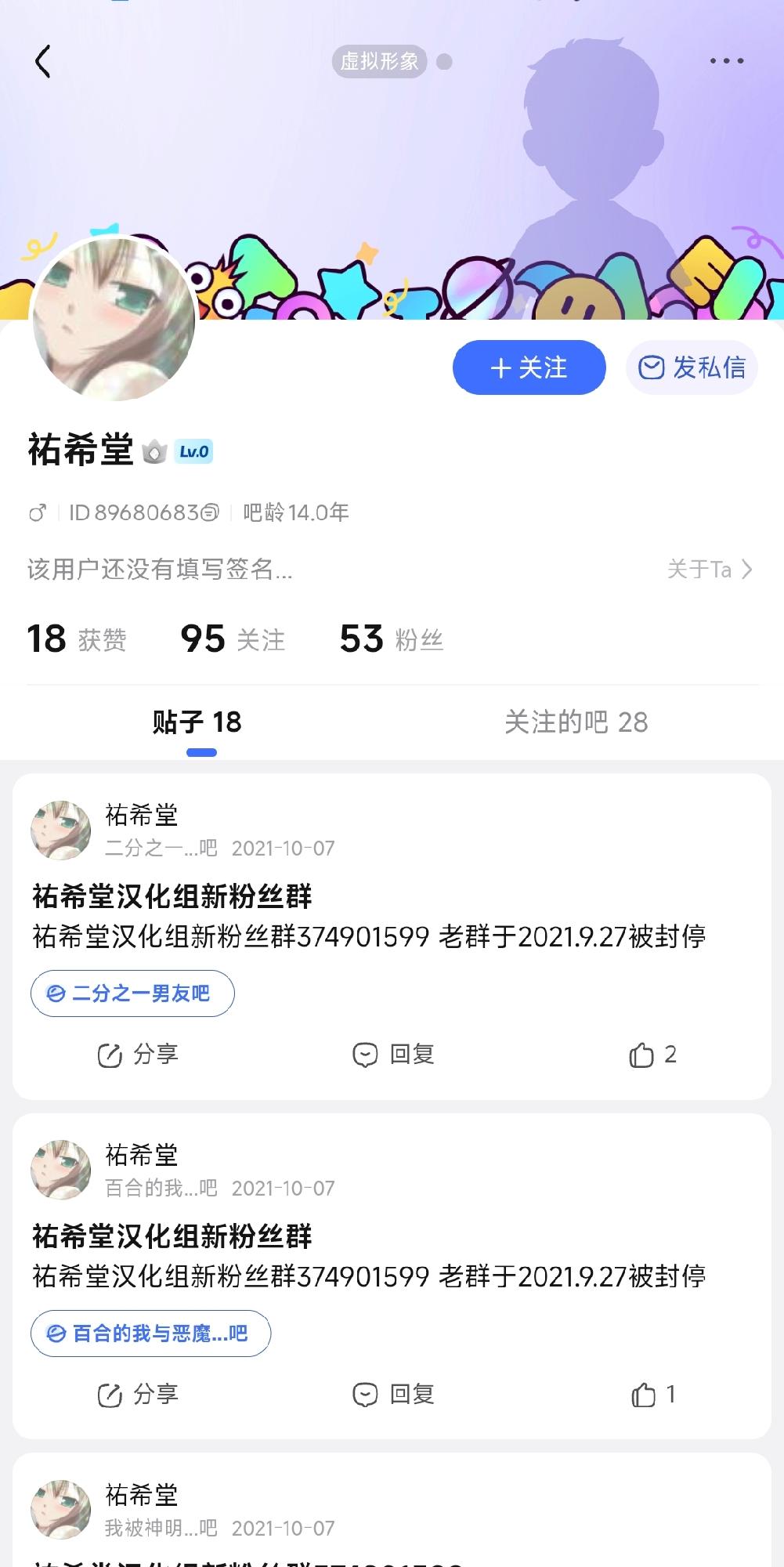Share the 百合的我与恶魔 post

click(x=139, y=1395)
